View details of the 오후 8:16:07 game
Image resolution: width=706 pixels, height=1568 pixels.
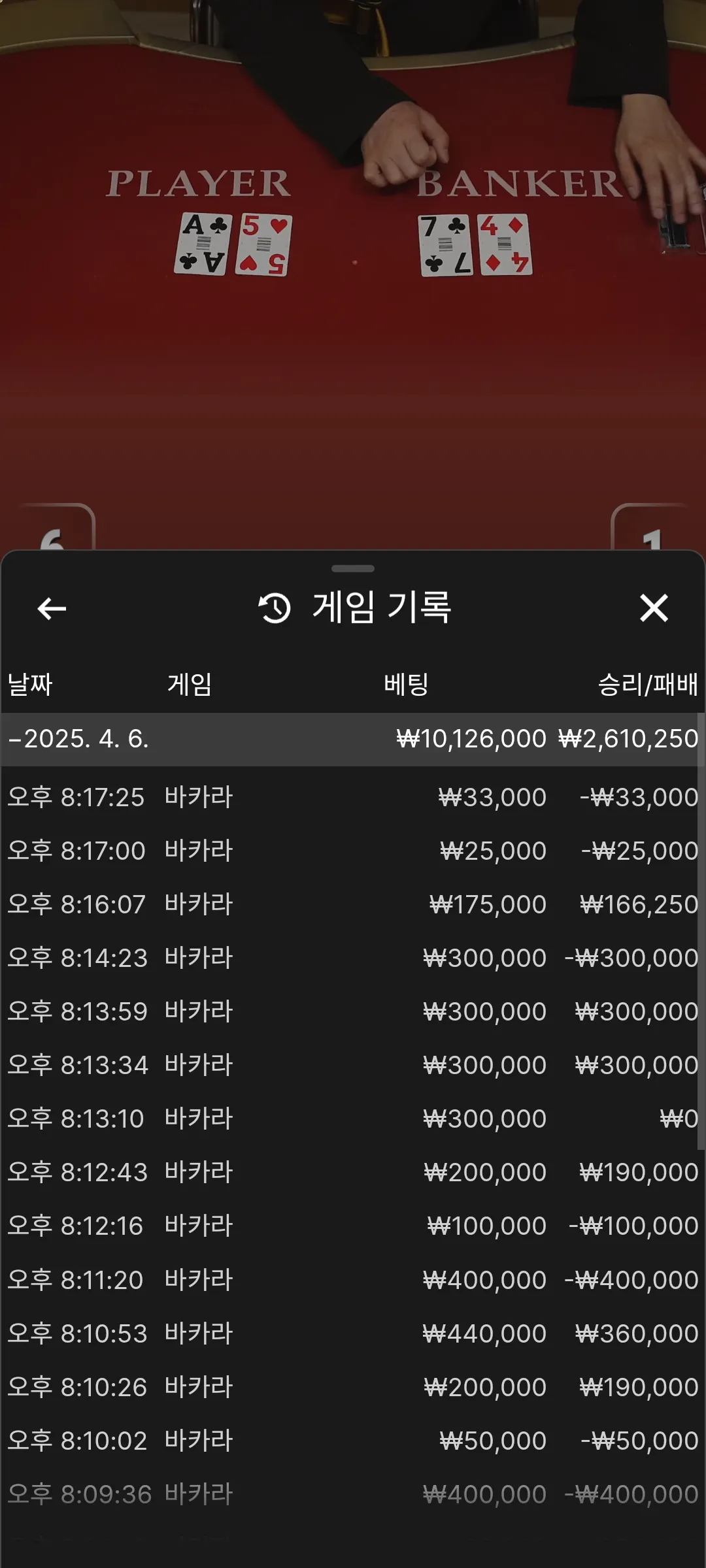[349, 904]
